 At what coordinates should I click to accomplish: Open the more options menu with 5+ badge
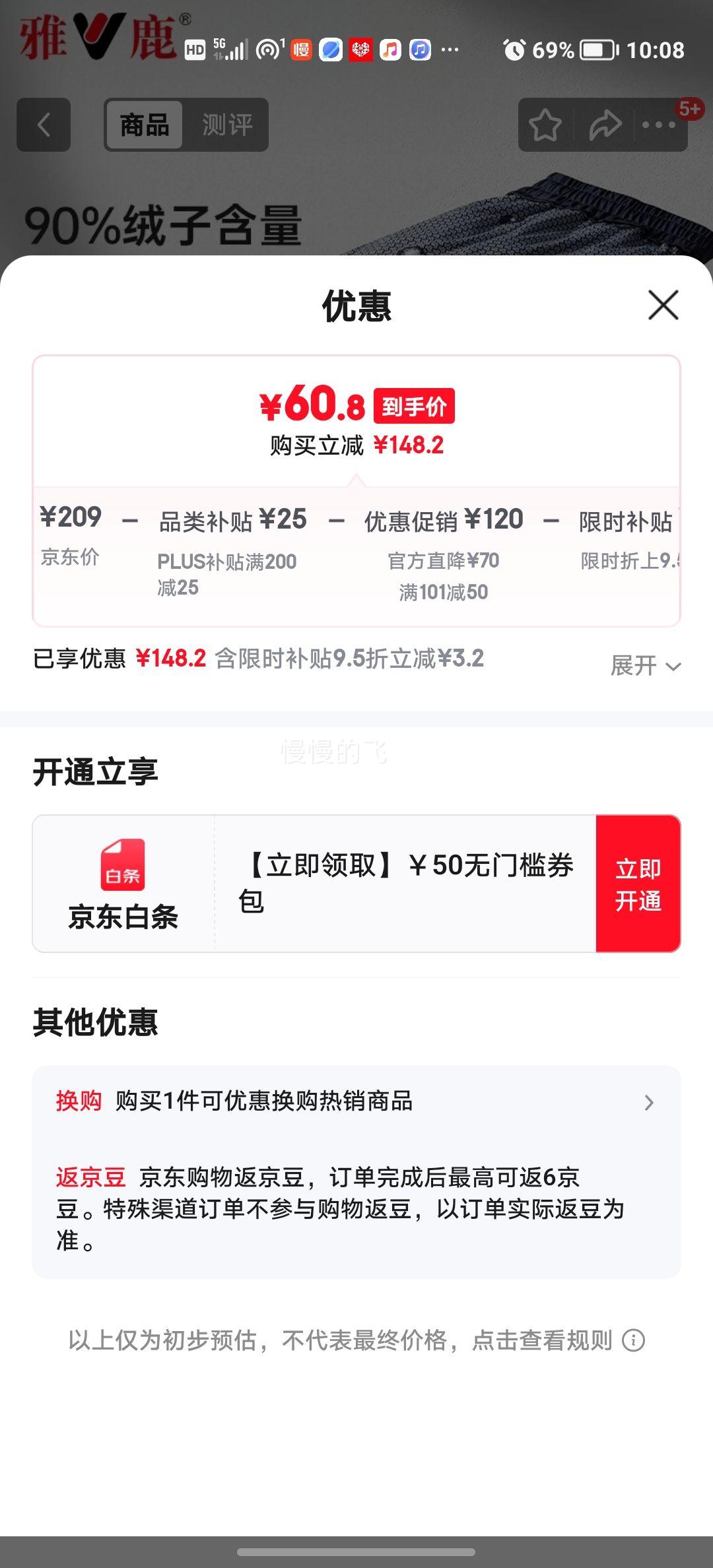click(660, 125)
